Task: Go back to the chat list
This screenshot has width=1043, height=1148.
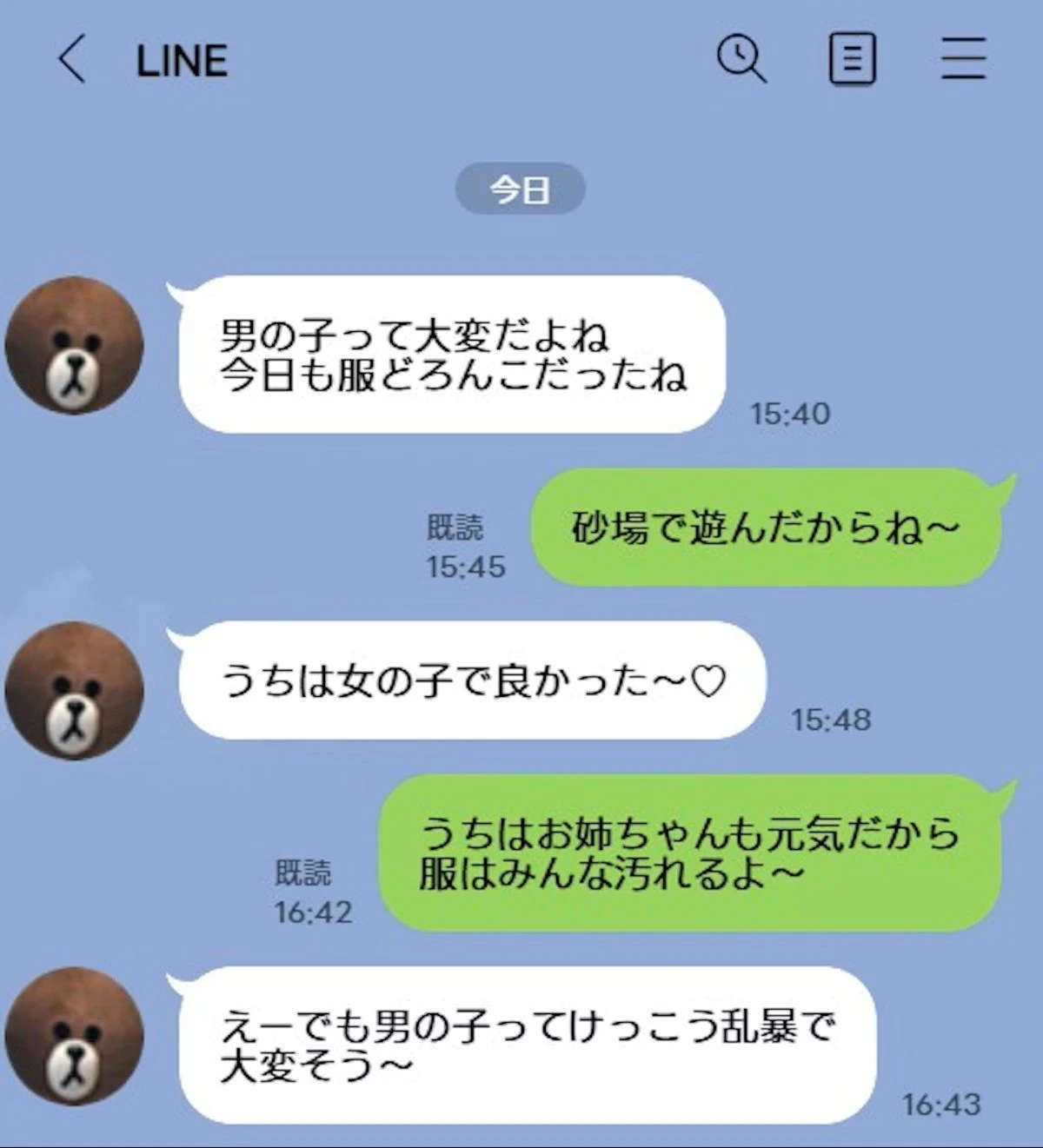Action: tap(71, 61)
